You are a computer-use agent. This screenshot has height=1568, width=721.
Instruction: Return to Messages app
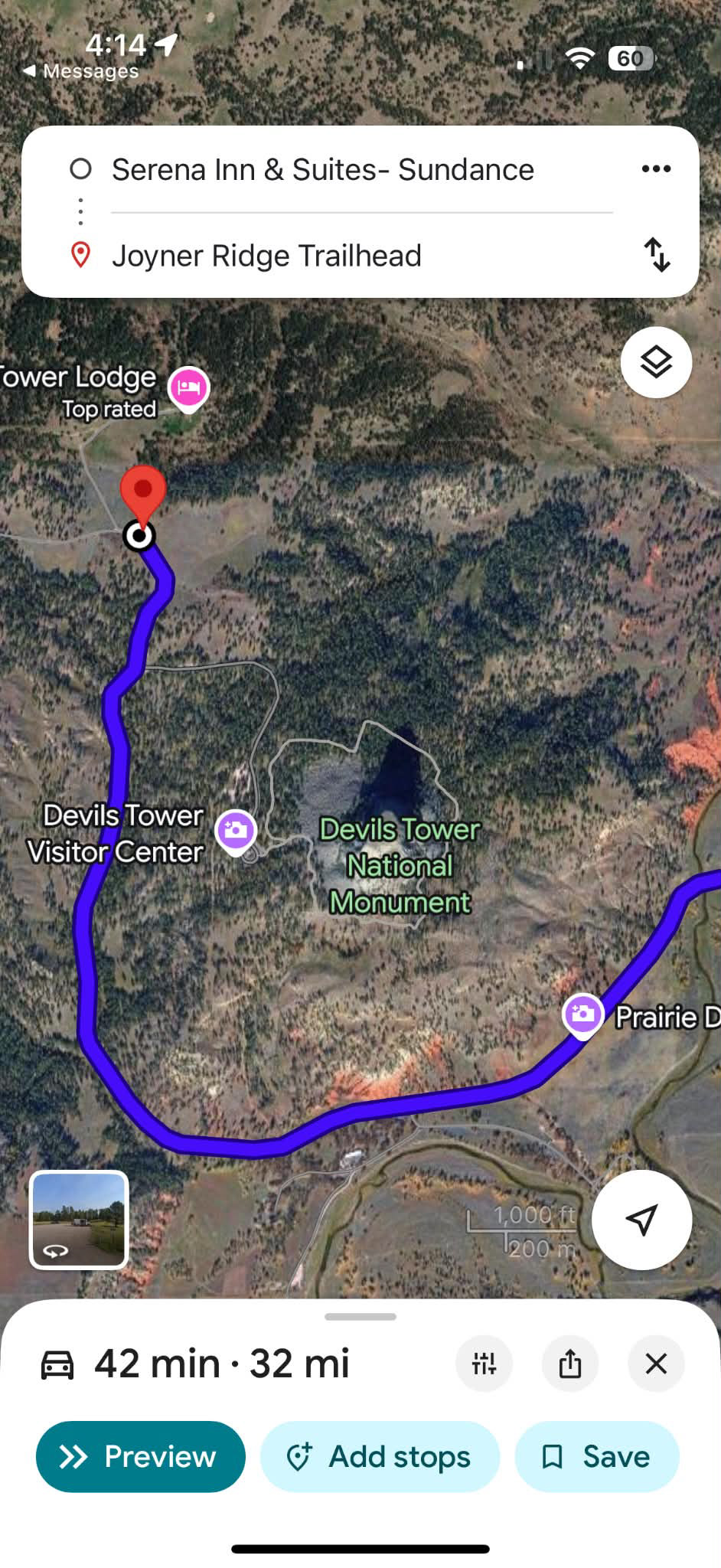[x=81, y=71]
